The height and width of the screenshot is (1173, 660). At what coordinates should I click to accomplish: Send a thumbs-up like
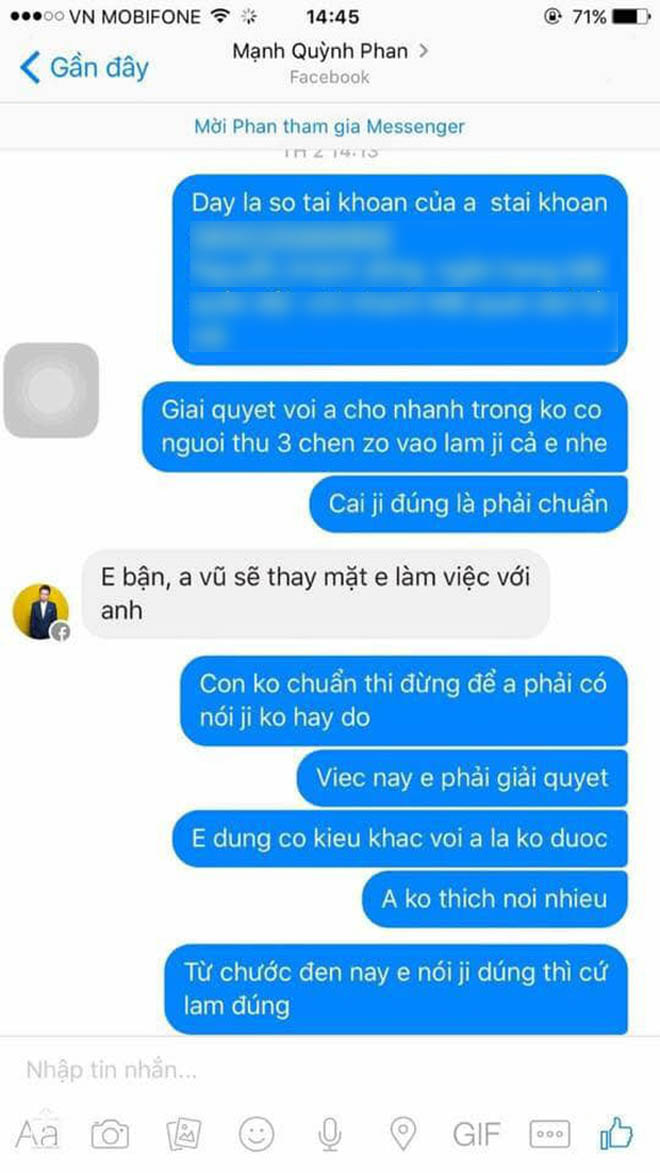[618, 1134]
